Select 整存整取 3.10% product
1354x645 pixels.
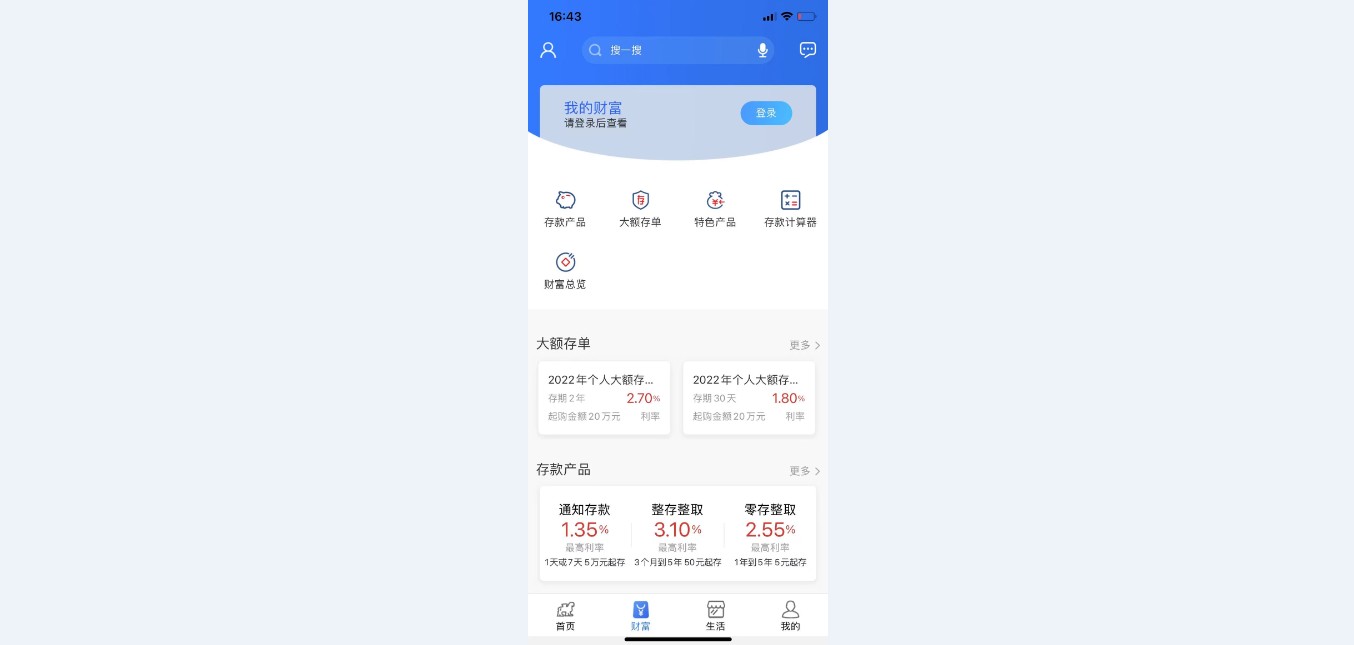coord(677,534)
